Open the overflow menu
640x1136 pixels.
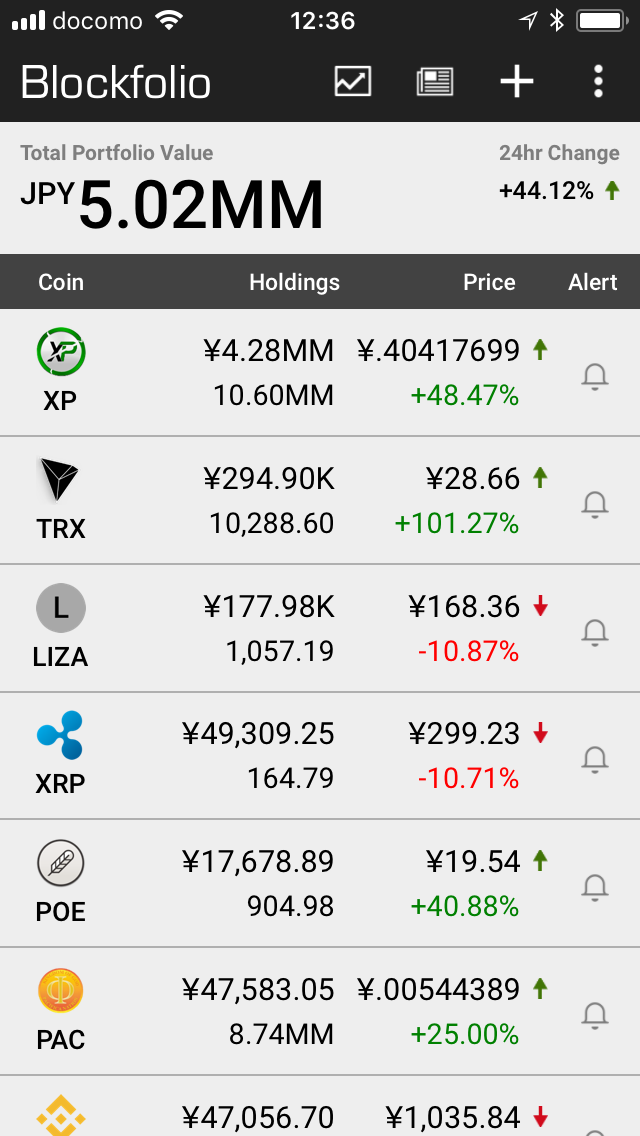(598, 81)
